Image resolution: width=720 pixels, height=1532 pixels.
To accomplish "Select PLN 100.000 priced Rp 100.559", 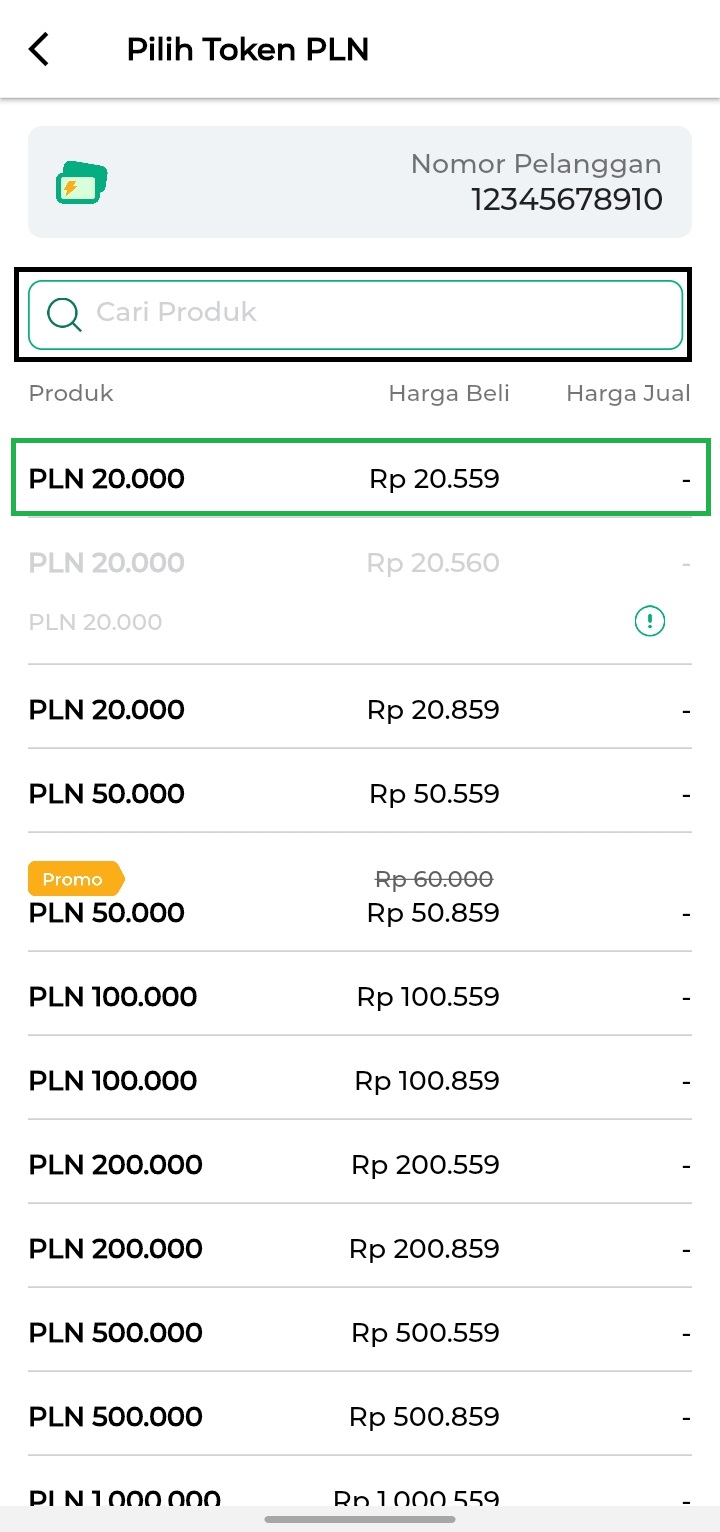I will point(360,997).
